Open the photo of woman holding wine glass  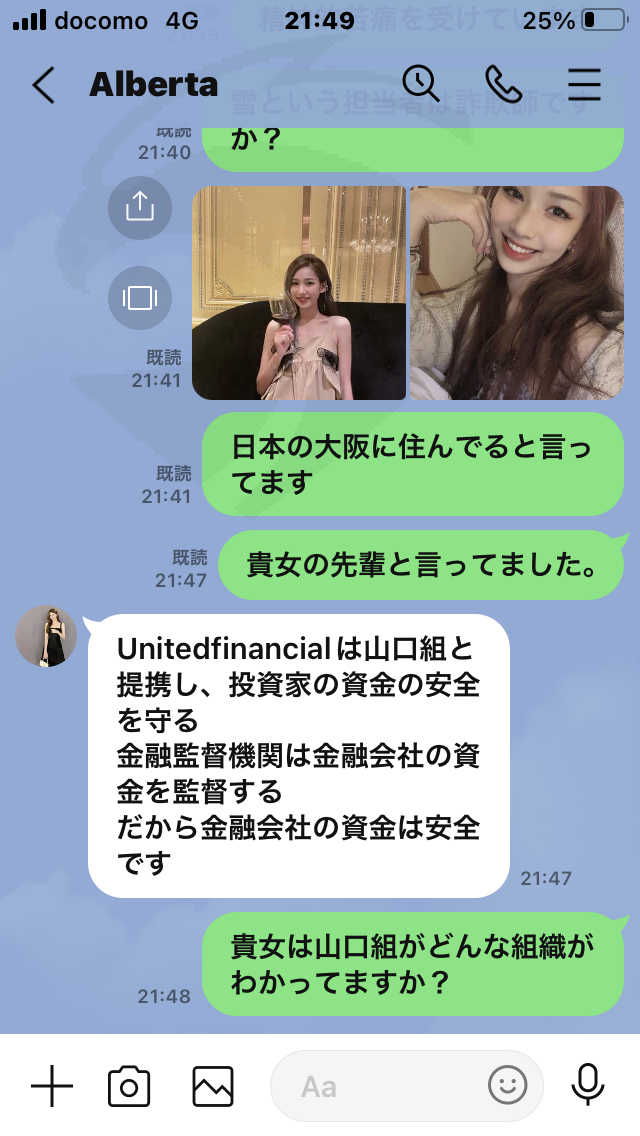click(299, 293)
